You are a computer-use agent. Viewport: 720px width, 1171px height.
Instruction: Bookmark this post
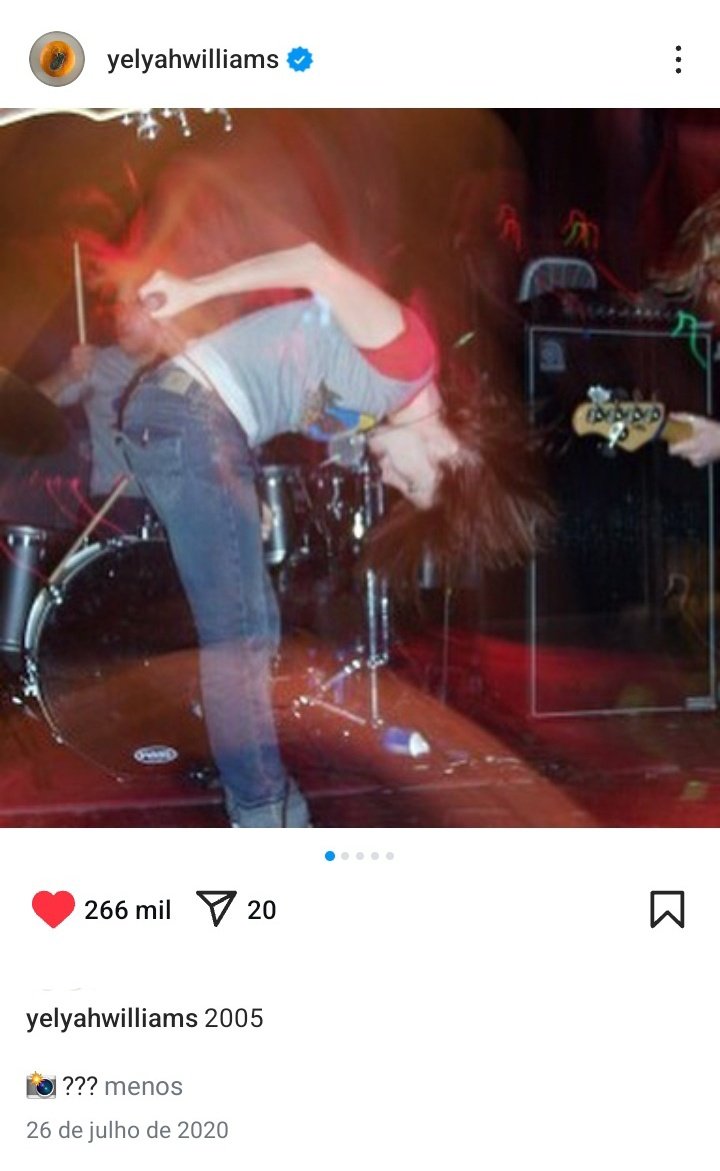(667, 909)
